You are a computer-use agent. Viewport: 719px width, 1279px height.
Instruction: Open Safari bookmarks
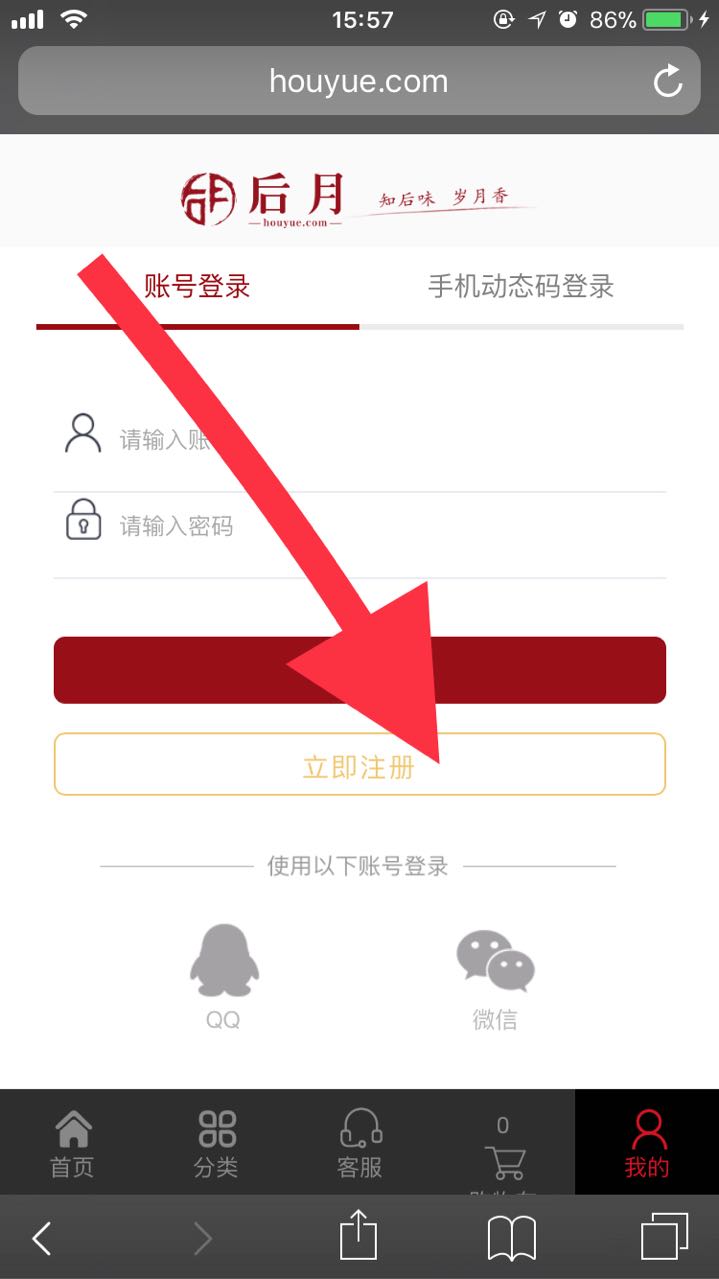click(512, 1239)
